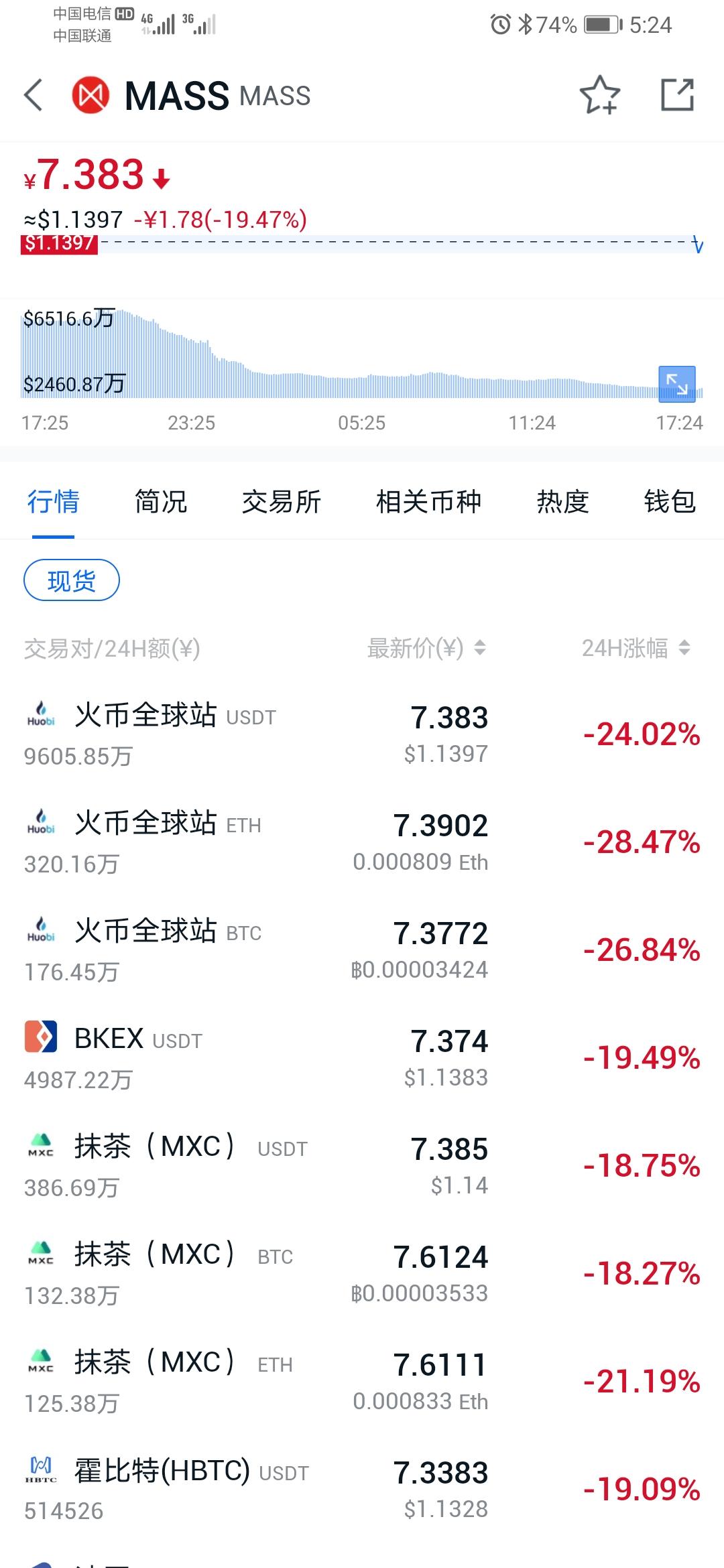Open the 热度 tab
This screenshot has width=724, height=1568.
[562, 502]
